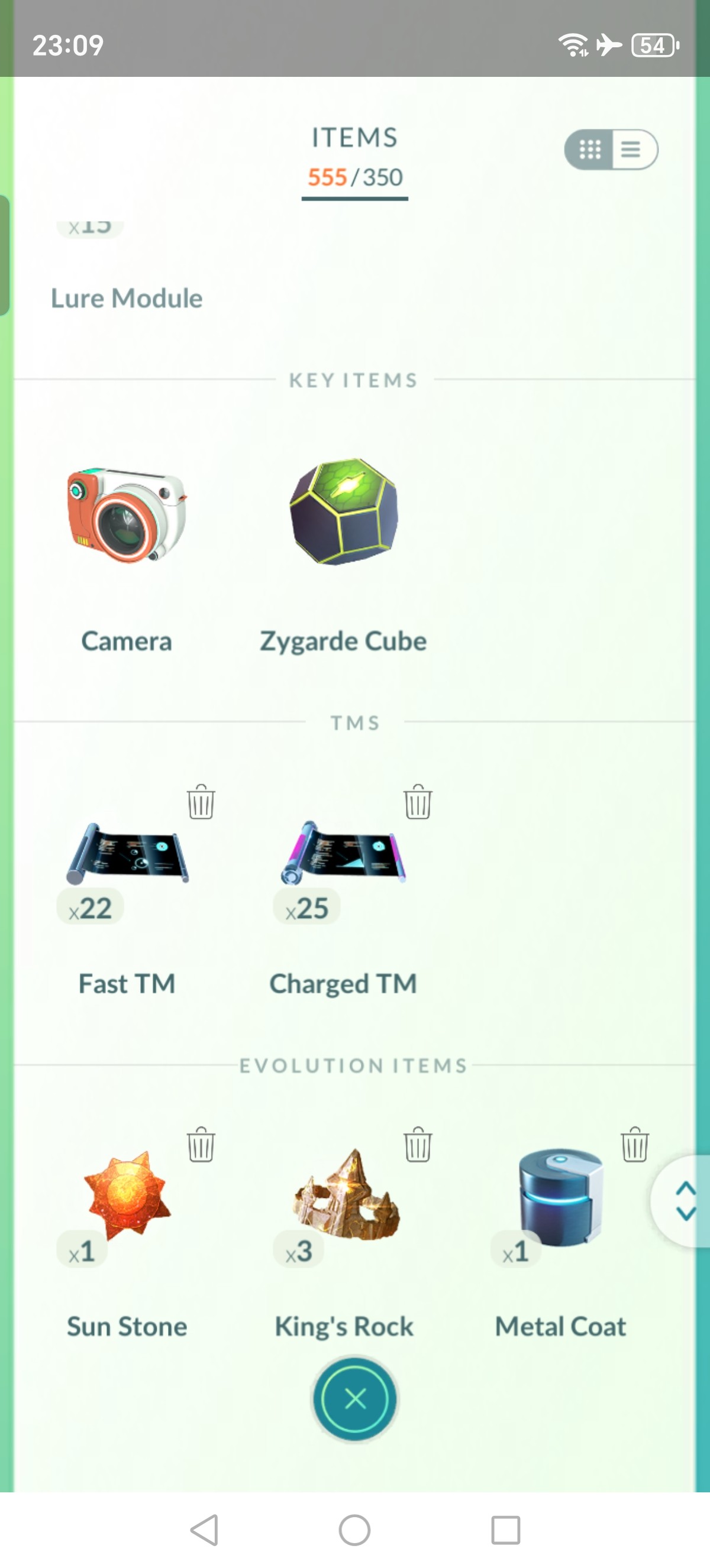This screenshot has height=1568, width=710.
Task: Discard Fast TM using trash icon
Action: (201, 802)
